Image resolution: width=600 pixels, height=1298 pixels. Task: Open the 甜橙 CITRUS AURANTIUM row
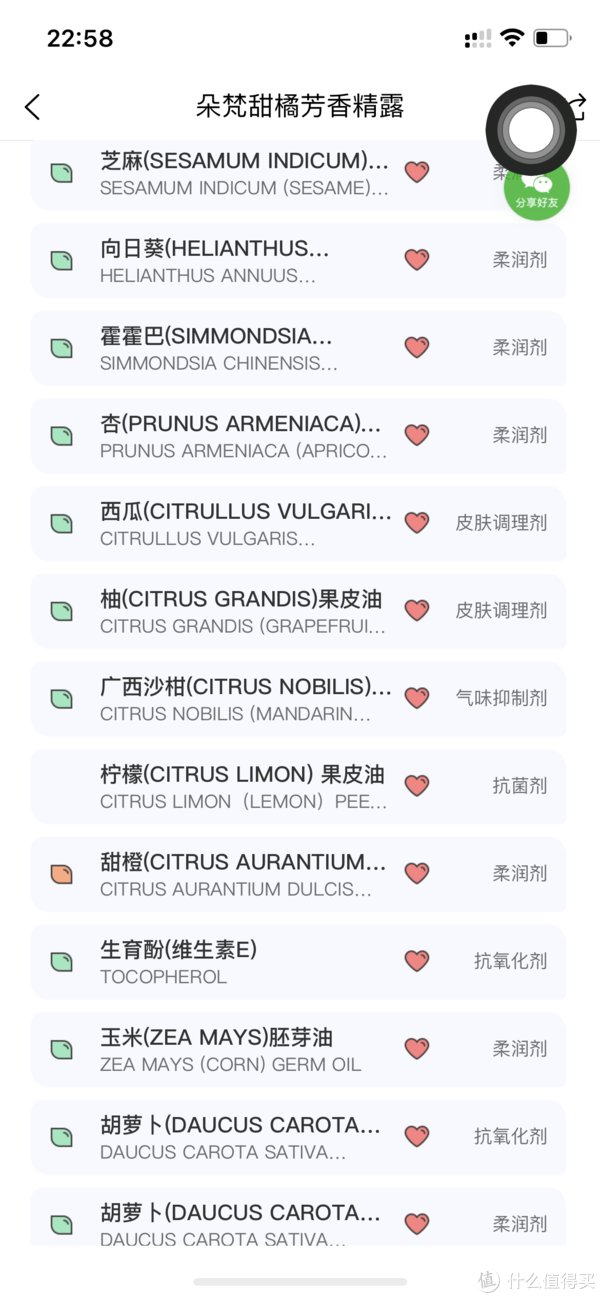click(240, 874)
